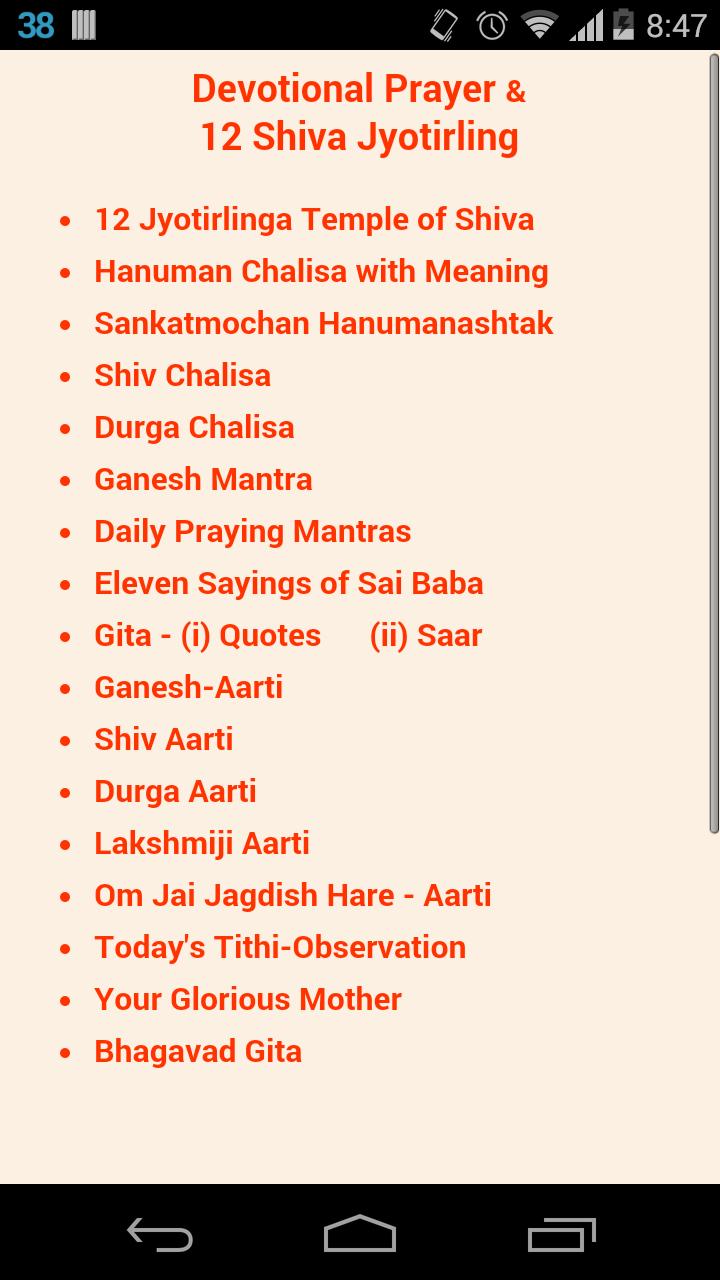Open Recent Apps from the navigation bar
Image resolution: width=720 pixels, height=1280 pixels.
click(x=560, y=1235)
